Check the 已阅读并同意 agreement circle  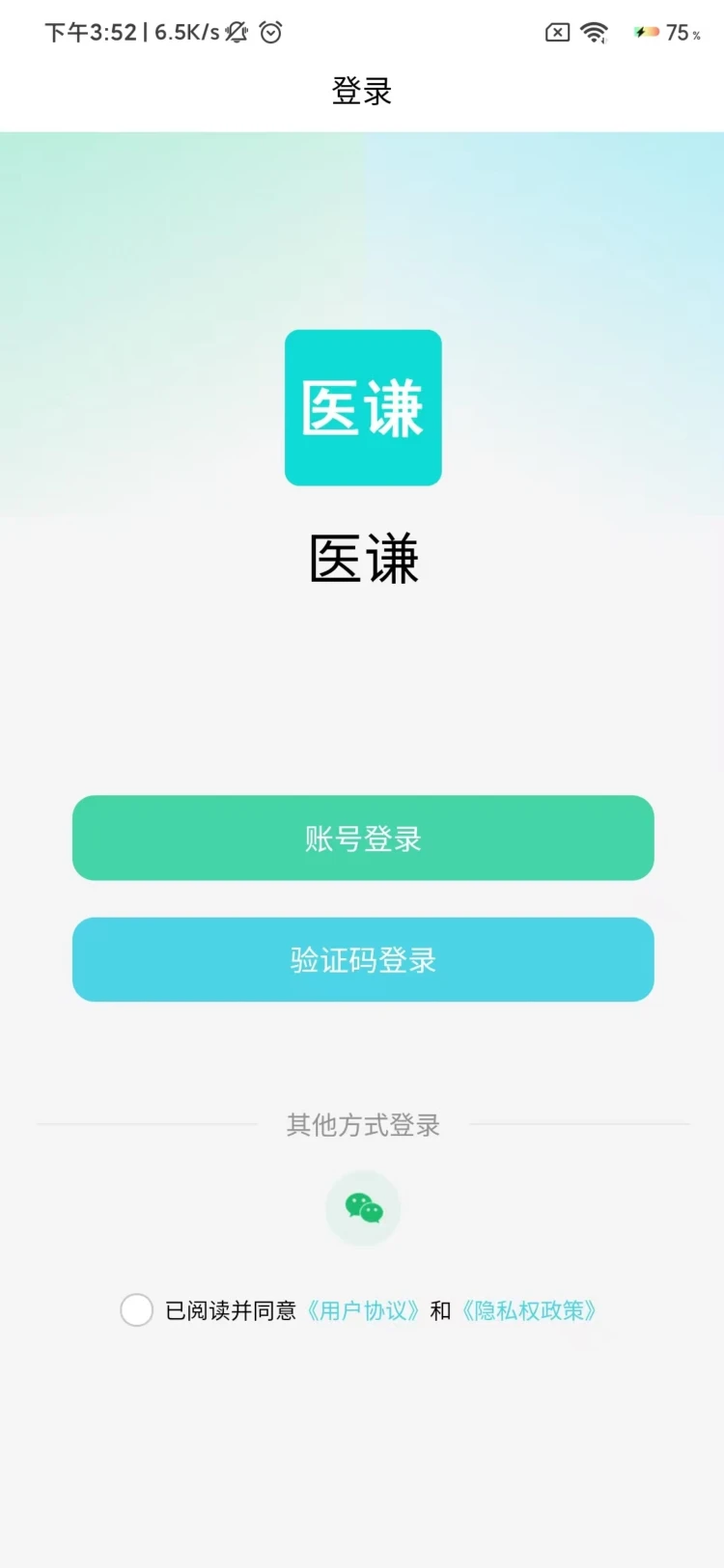click(x=137, y=1310)
